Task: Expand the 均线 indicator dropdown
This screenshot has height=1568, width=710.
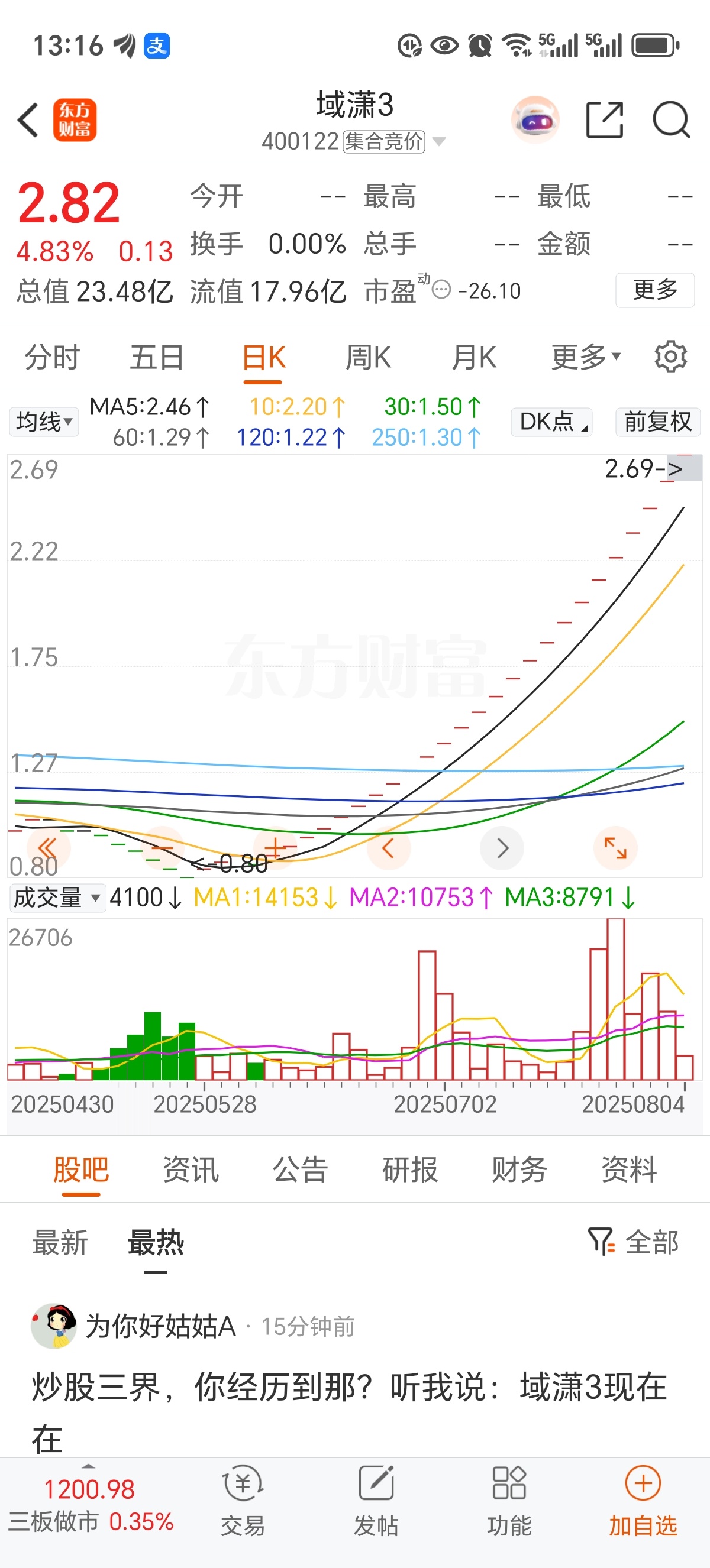Action: coord(44,421)
